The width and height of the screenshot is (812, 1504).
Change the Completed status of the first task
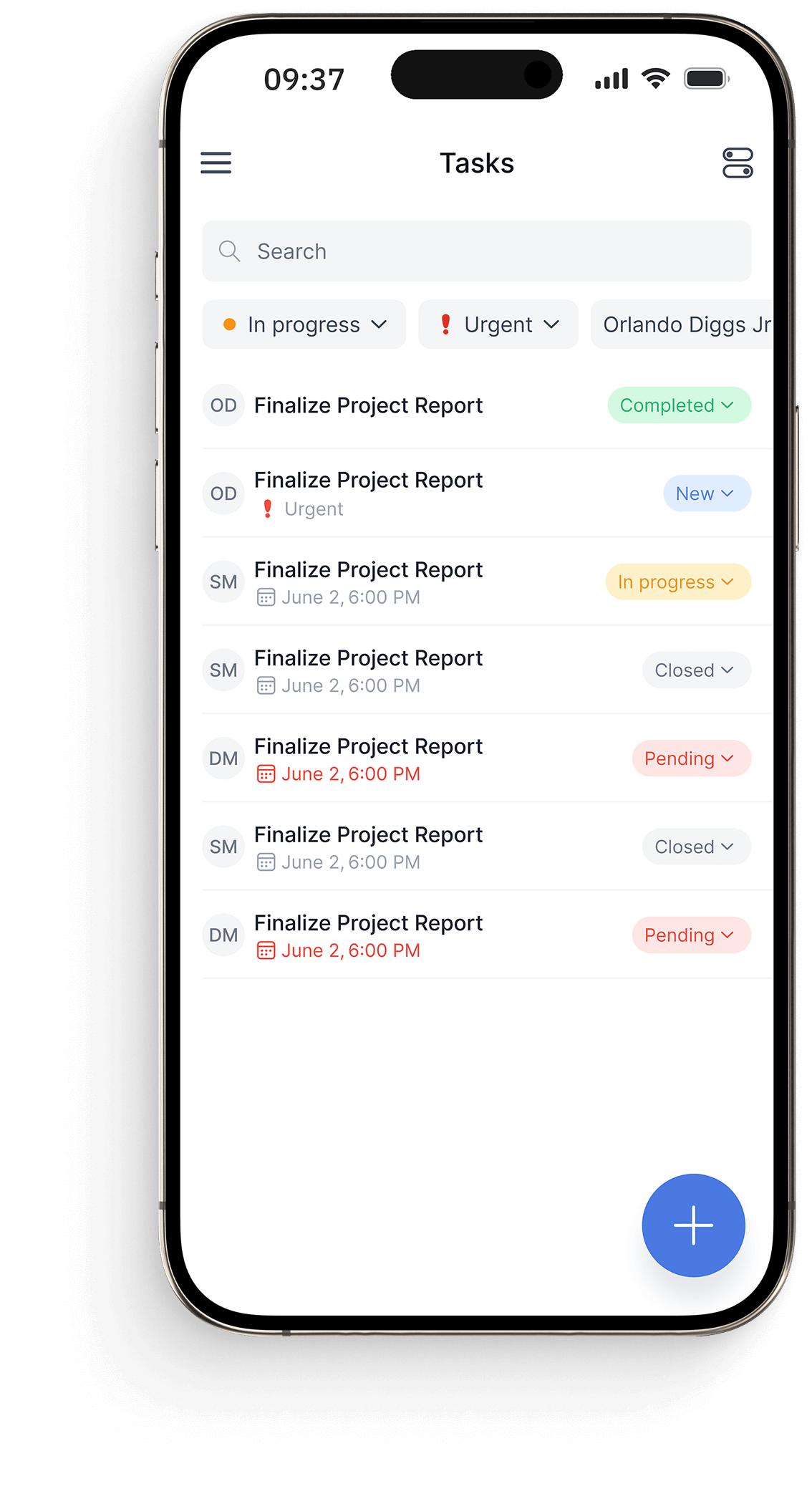pyautogui.click(x=678, y=405)
